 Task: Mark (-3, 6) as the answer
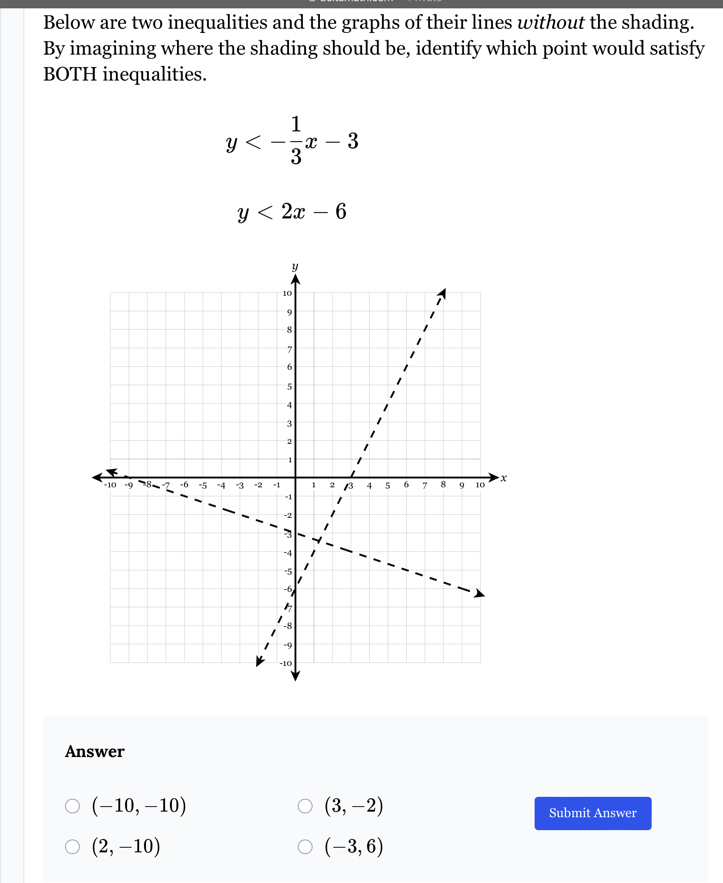(308, 848)
